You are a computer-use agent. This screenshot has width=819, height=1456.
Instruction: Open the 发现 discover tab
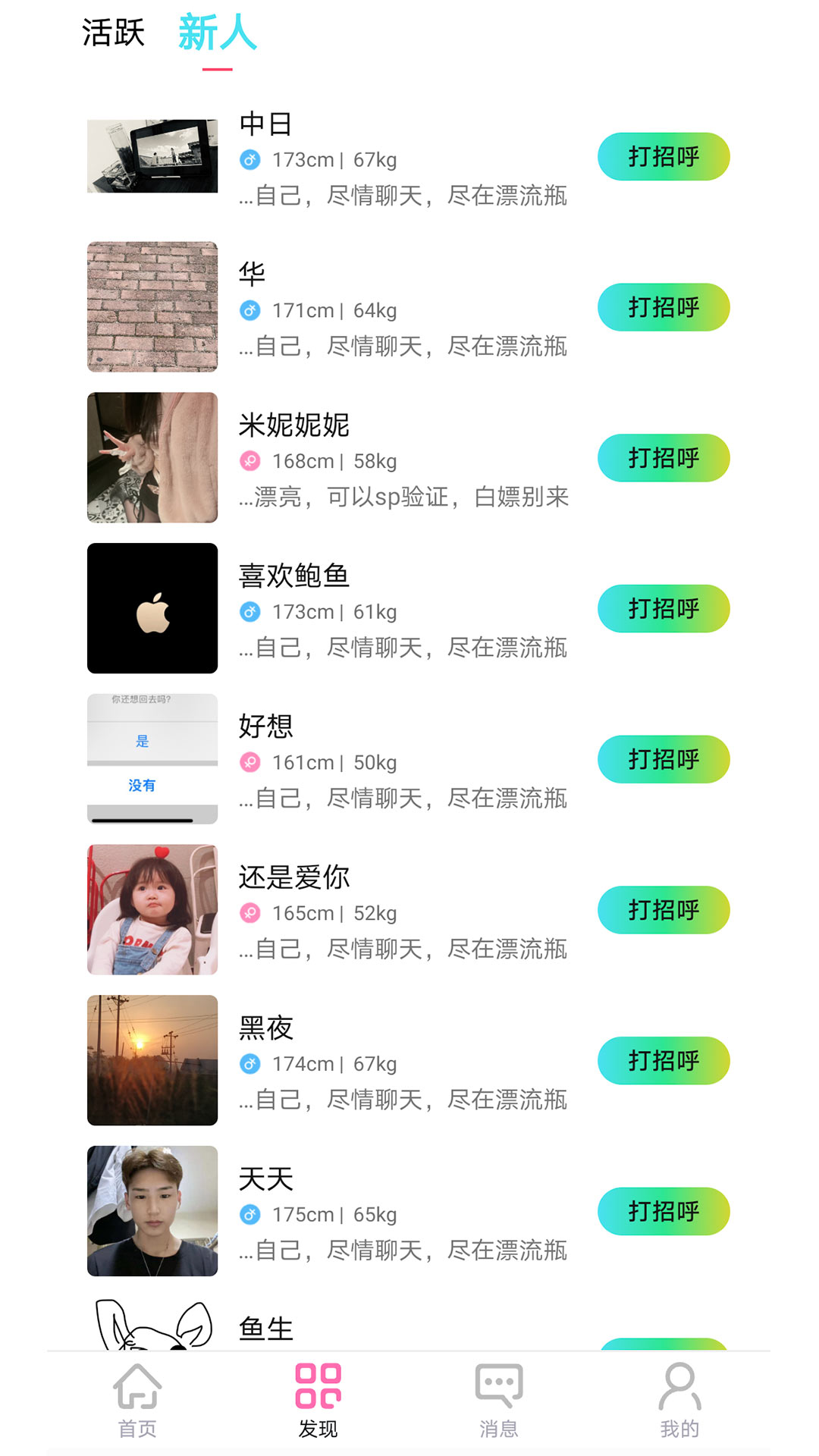click(x=318, y=1401)
